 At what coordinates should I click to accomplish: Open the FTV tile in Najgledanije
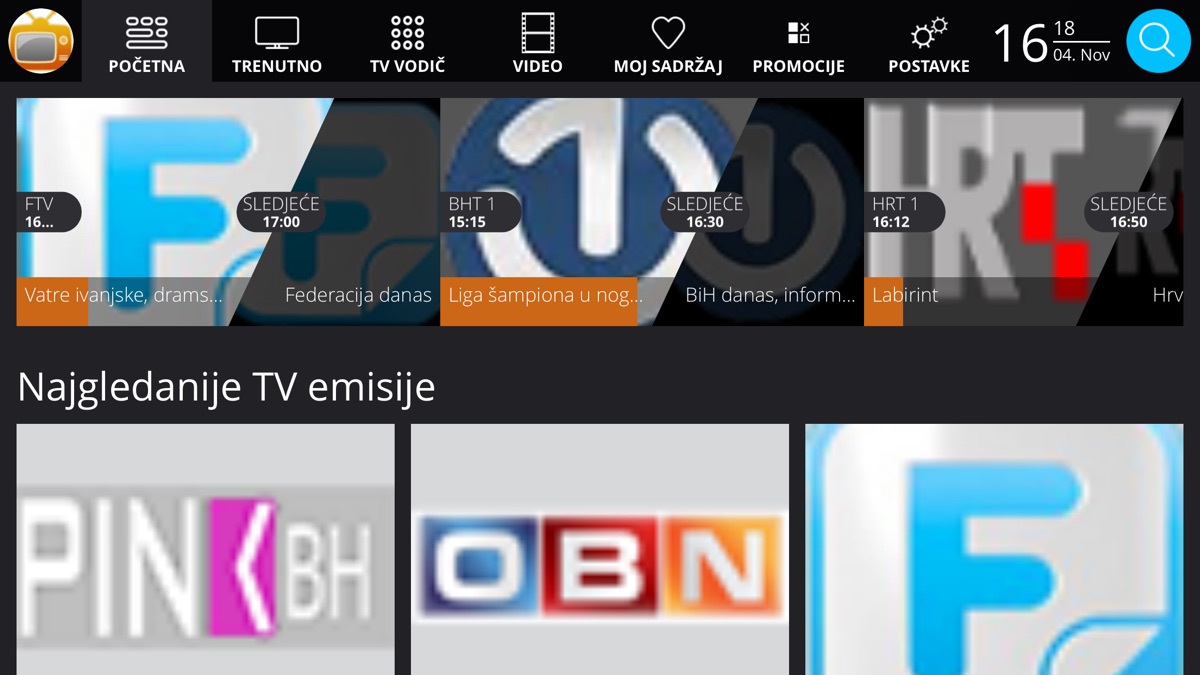994,550
